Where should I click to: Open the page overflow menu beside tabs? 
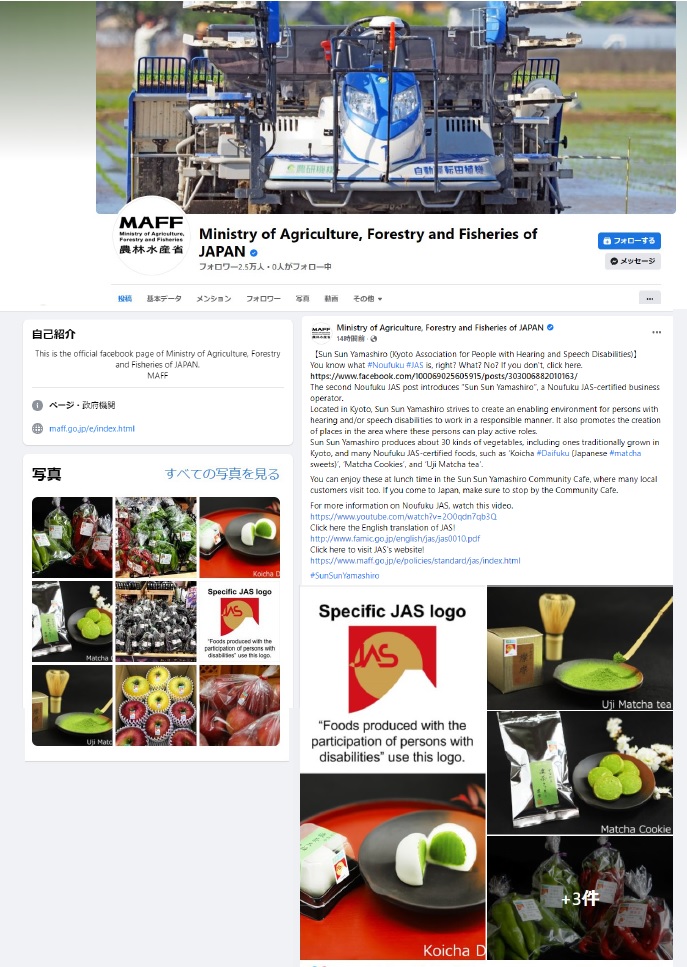click(649, 298)
